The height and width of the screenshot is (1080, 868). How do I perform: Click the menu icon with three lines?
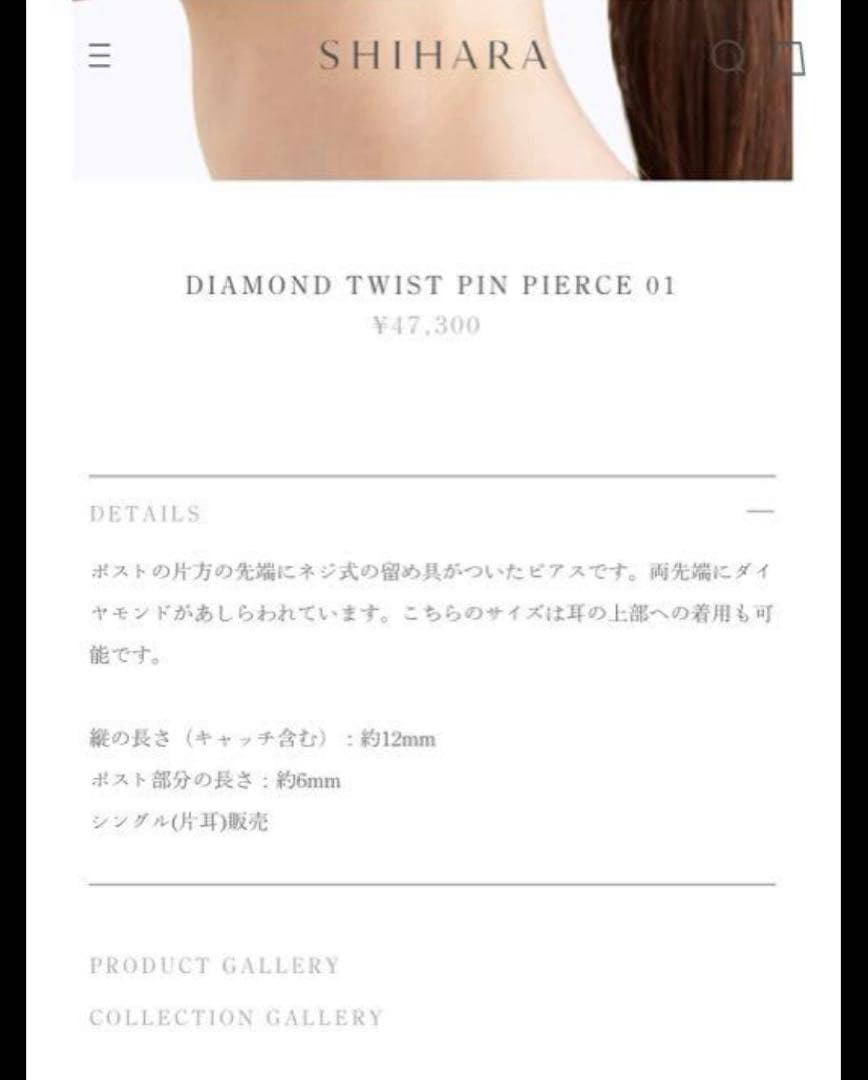[99, 58]
